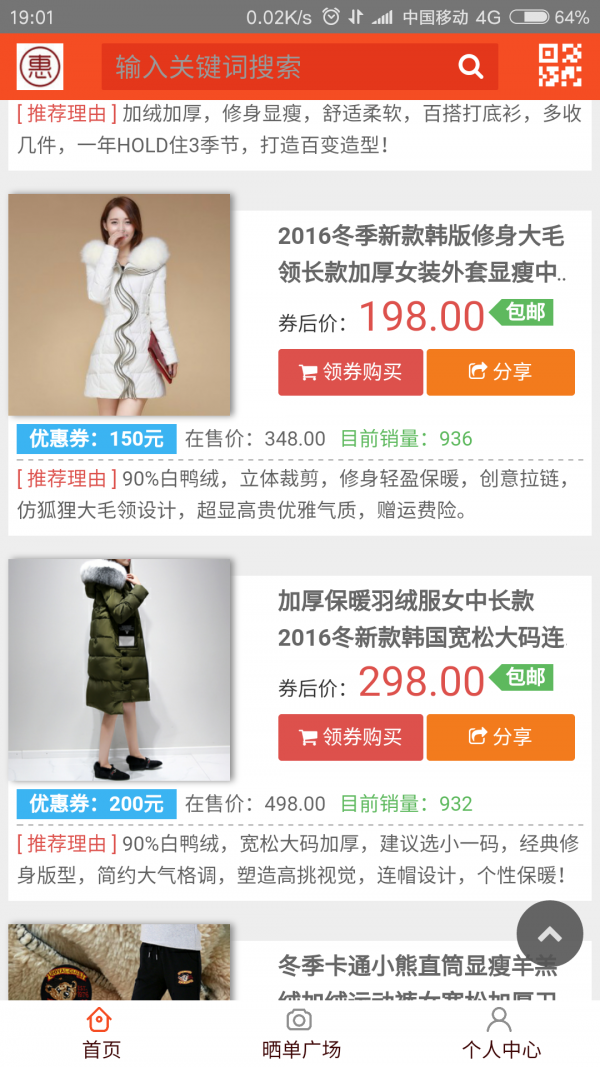Image resolution: width=600 pixels, height=1067 pixels.
Task: Claim coupon and buy the 298.00 down jacket
Action: click(x=350, y=737)
